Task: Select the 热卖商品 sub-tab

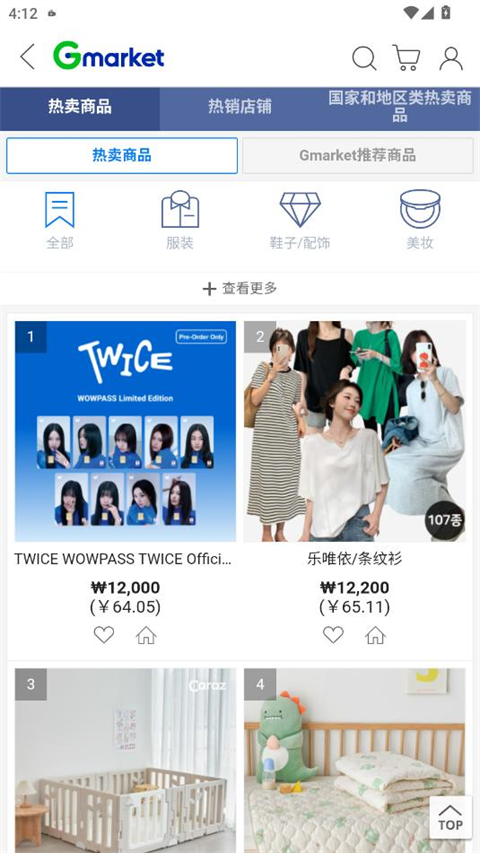Action: [122, 156]
